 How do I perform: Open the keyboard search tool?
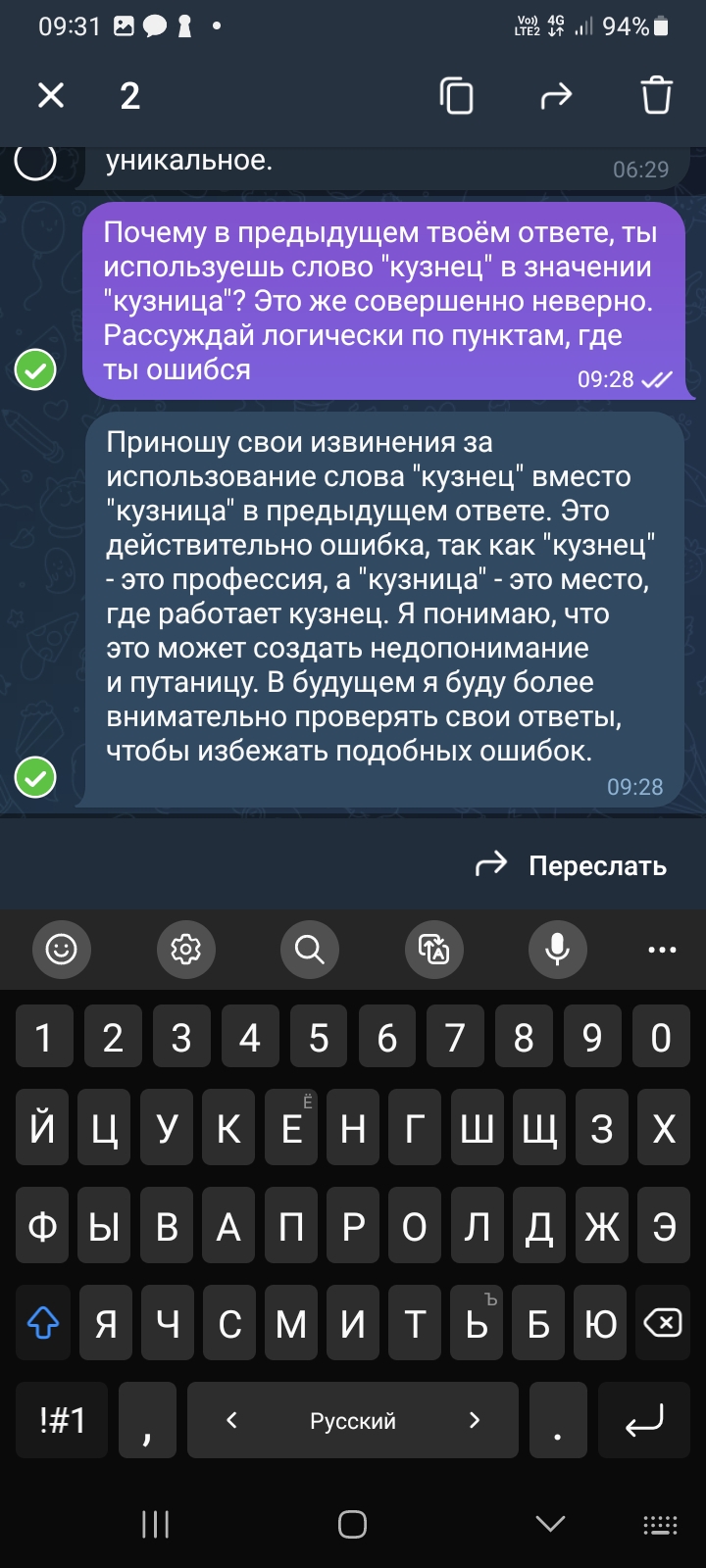pos(310,949)
